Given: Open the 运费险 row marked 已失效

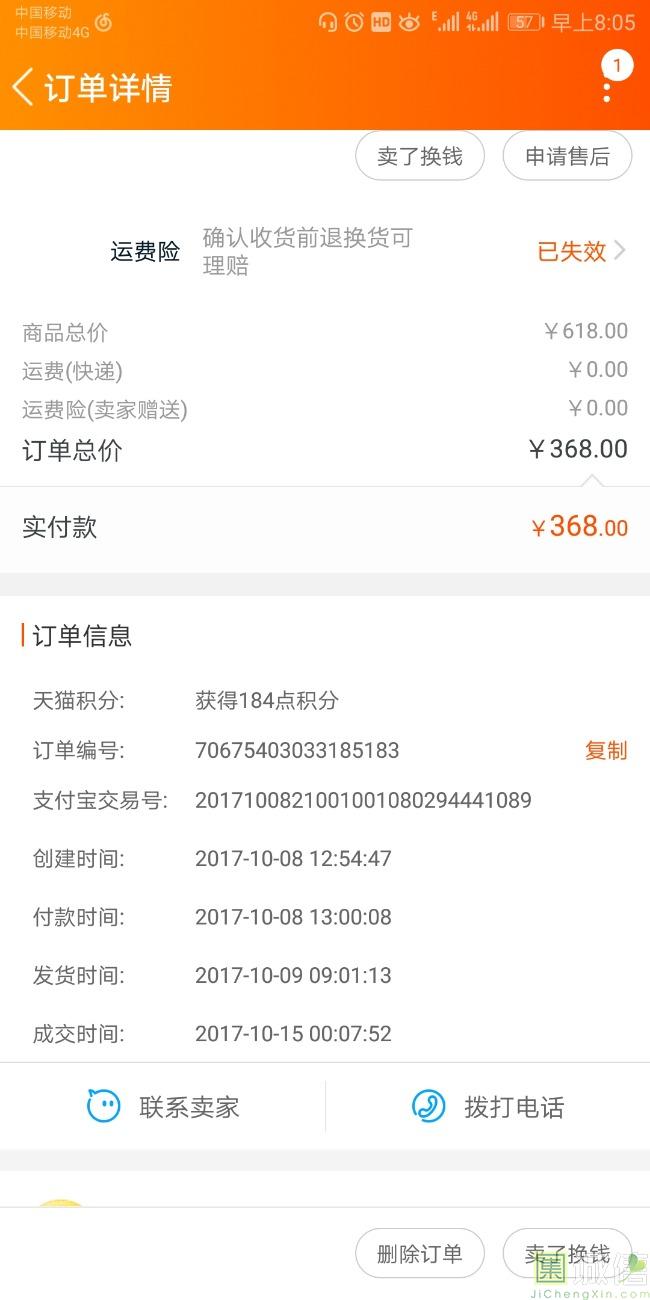Looking at the screenshot, I should pyautogui.click(x=580, y=251).
